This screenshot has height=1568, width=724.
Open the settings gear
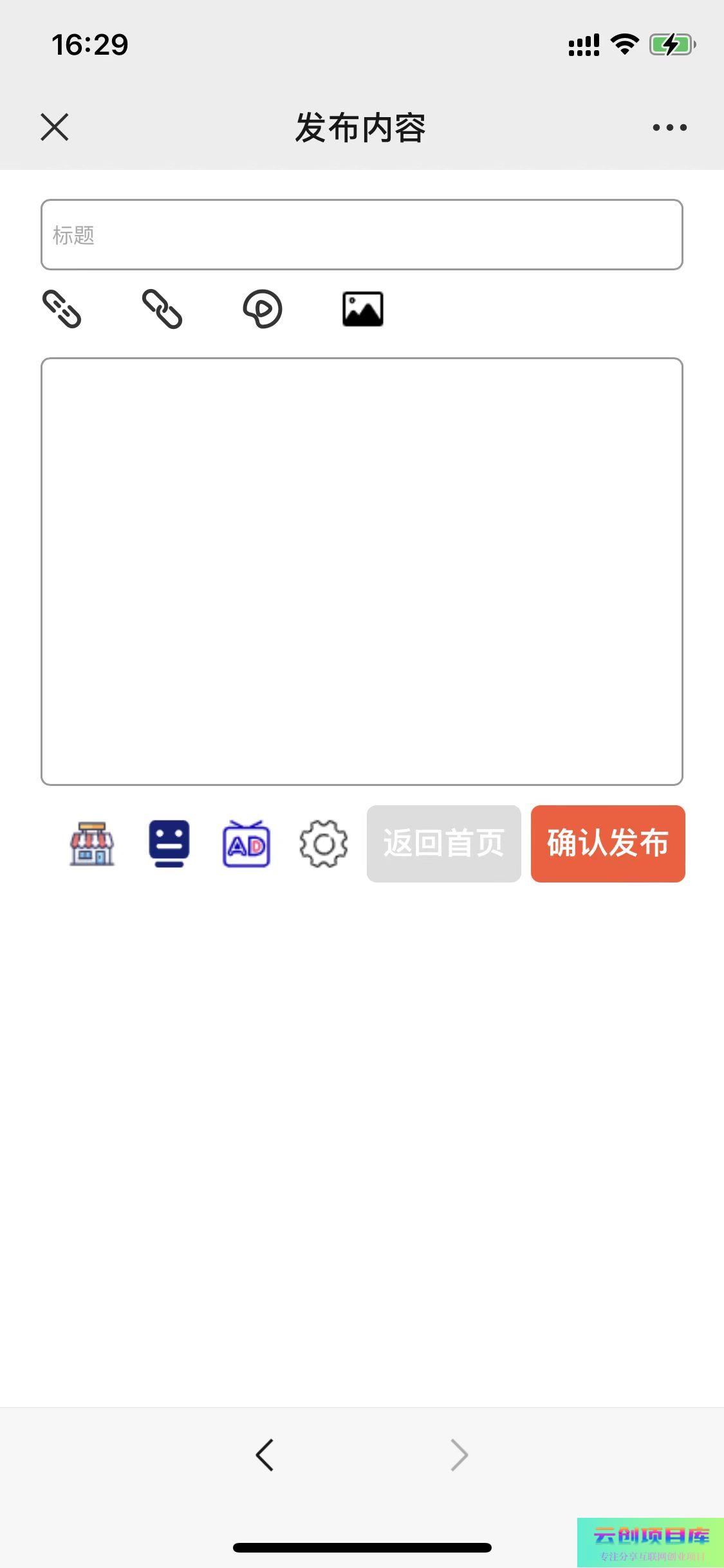point(324,843)
